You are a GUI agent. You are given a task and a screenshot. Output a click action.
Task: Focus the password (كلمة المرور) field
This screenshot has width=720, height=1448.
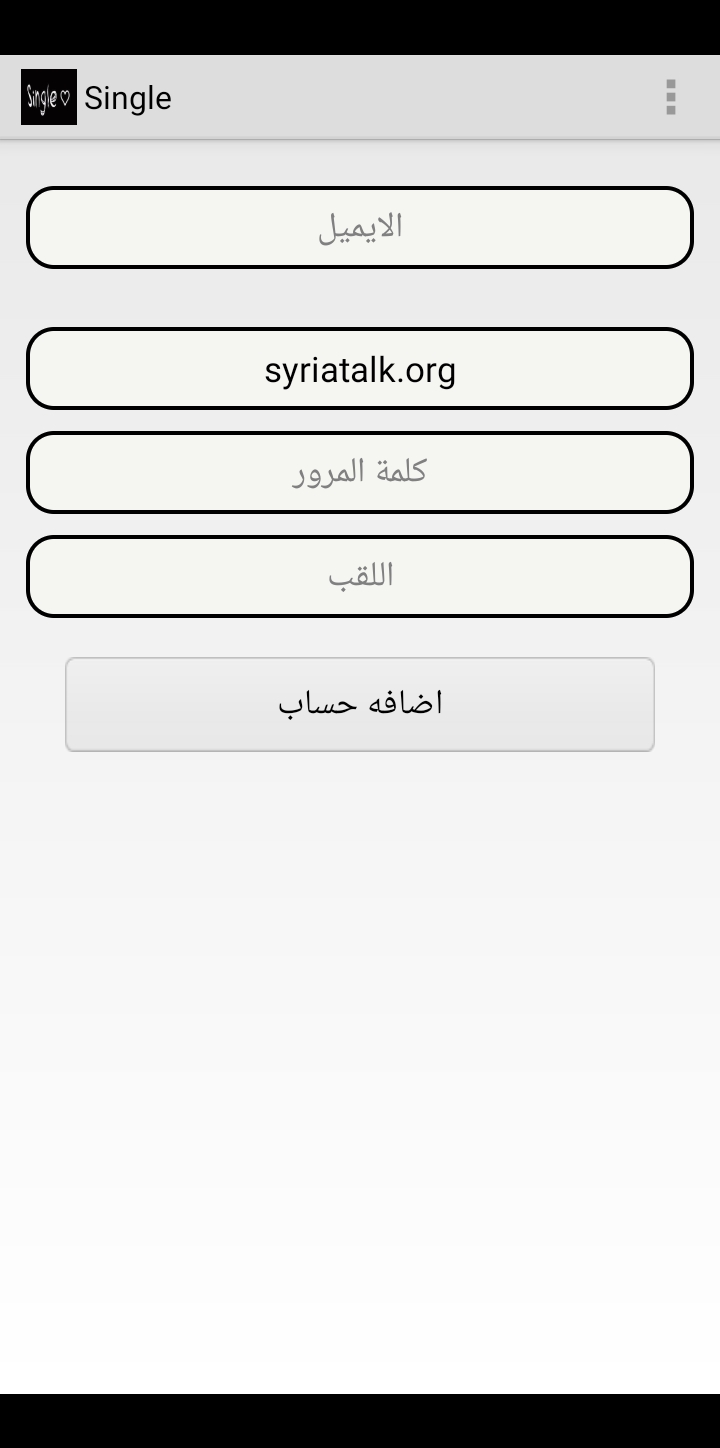coord(360,472)
